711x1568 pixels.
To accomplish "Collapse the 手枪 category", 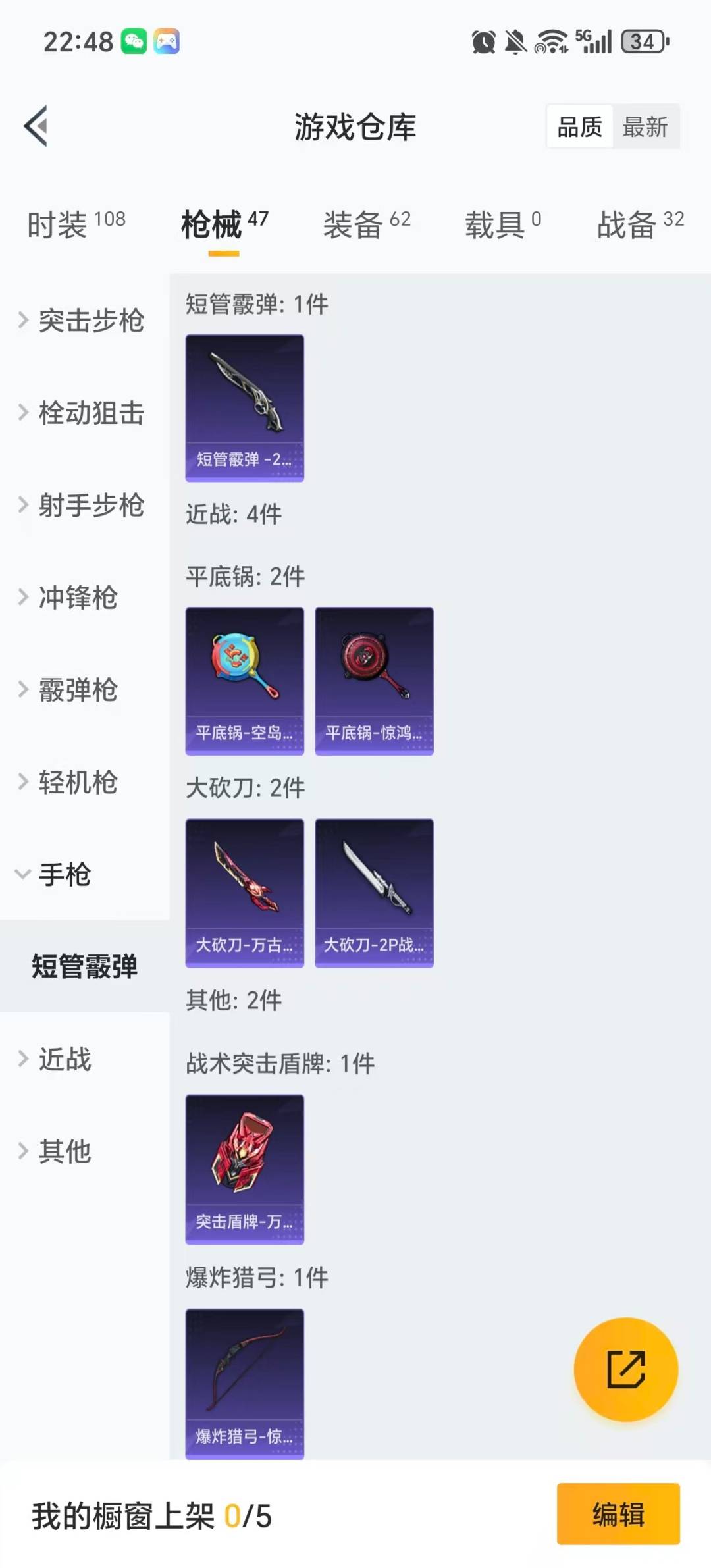I will [x=63, y=875].
